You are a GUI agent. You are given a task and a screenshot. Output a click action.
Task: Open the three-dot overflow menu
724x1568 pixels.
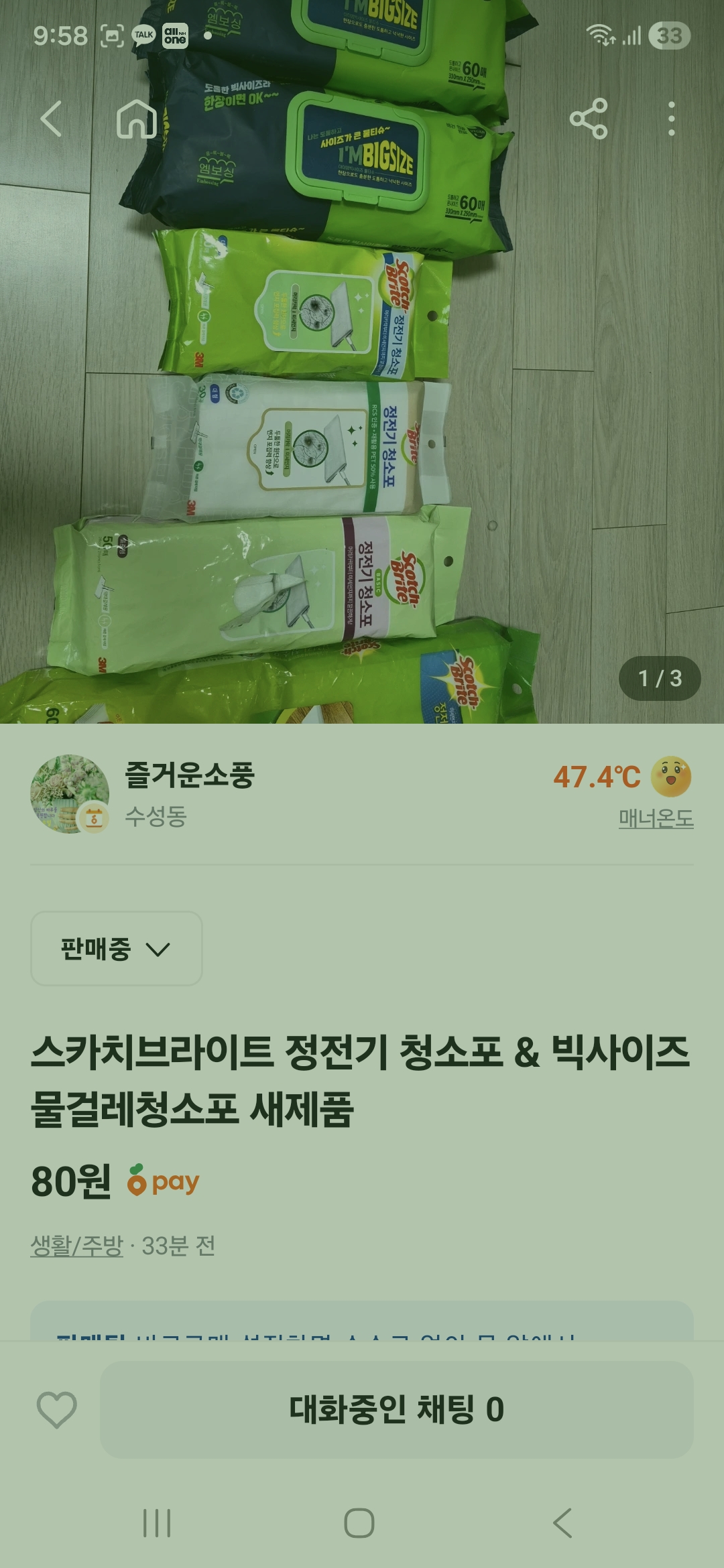(671, 119)
